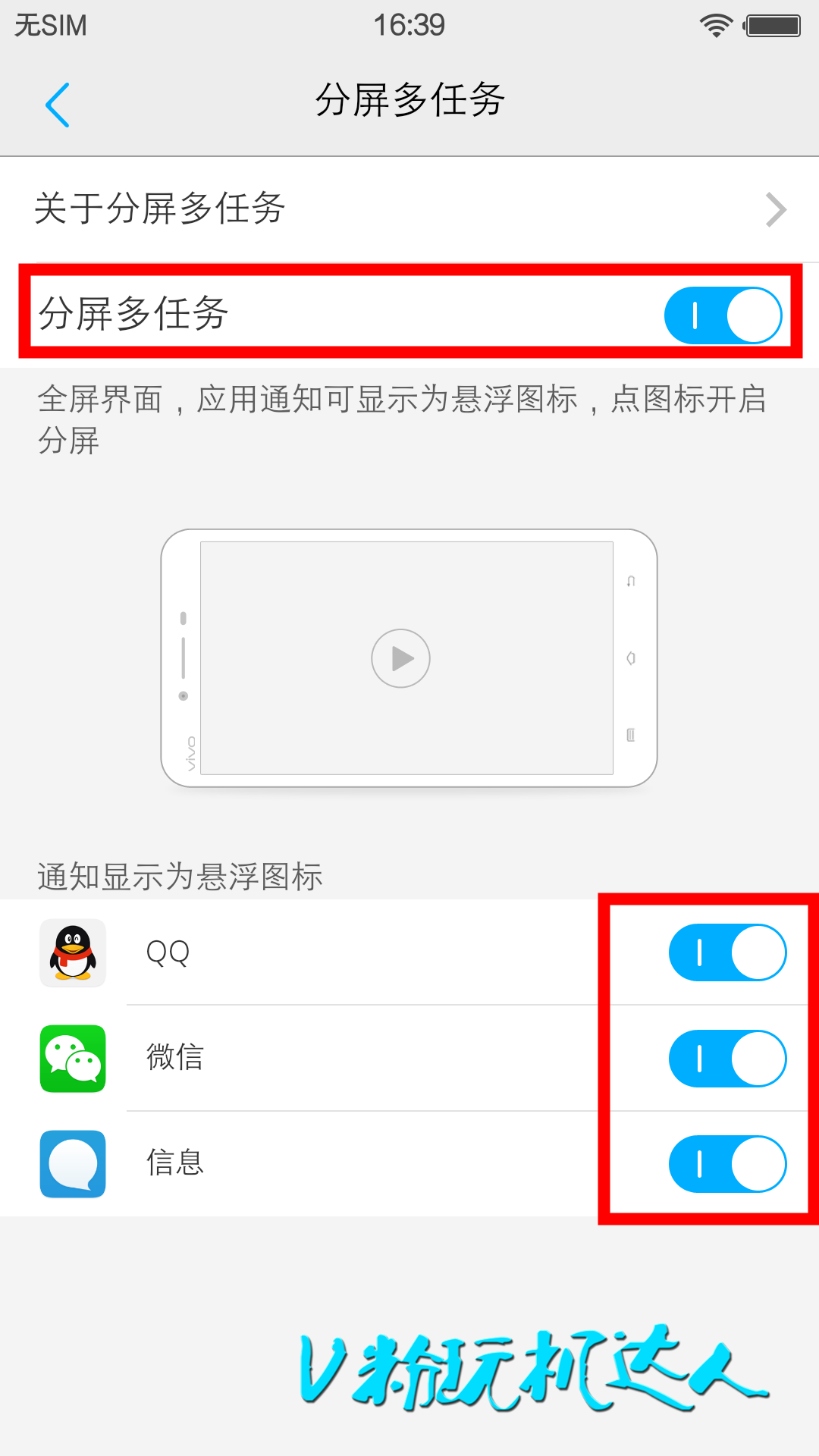819x1456 pixels.
Task: Click the QQ label text
Action: point(167,953)
